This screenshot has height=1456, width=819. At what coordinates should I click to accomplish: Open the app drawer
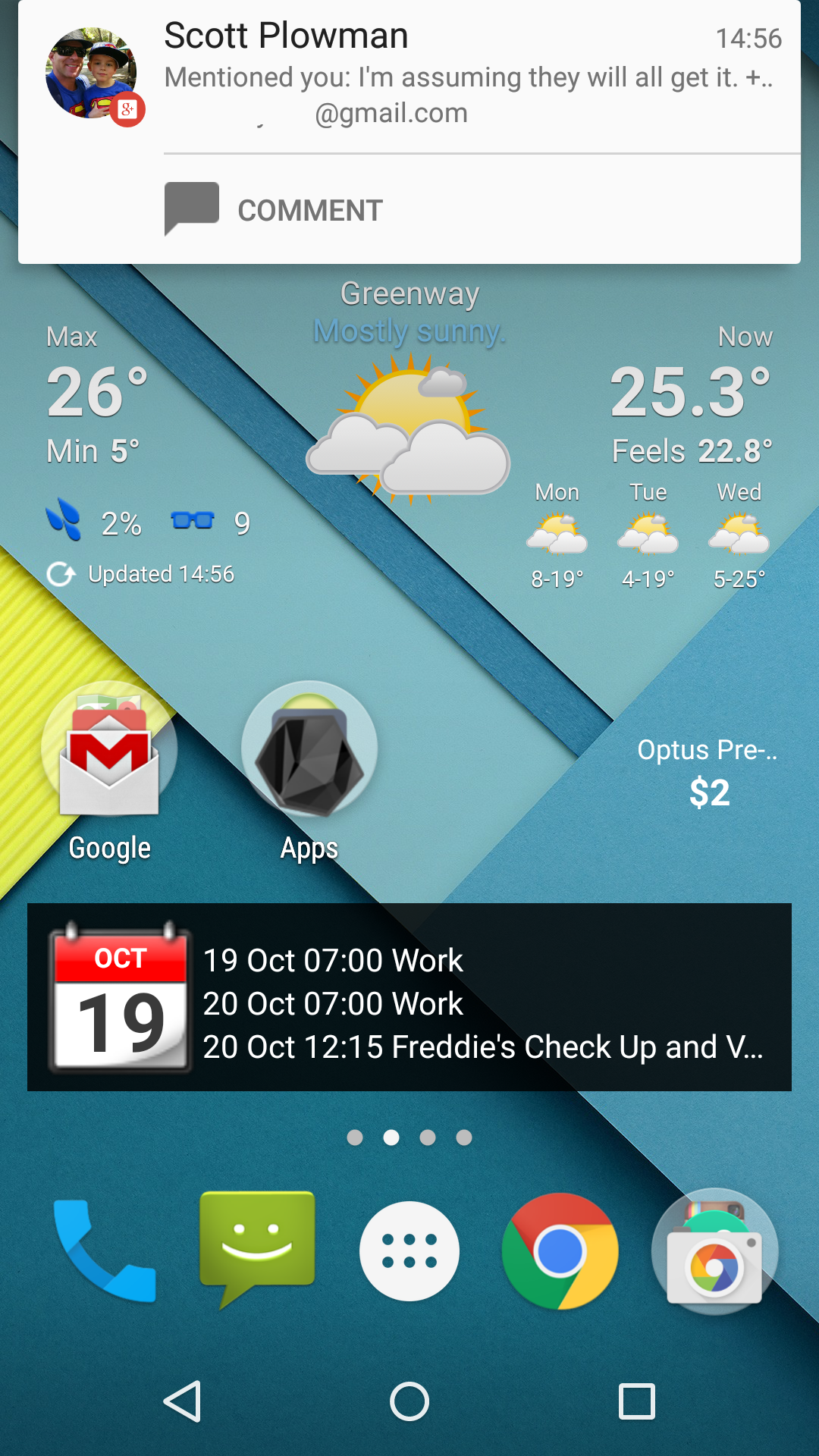pyautogui.click(x=409, y=1251)
